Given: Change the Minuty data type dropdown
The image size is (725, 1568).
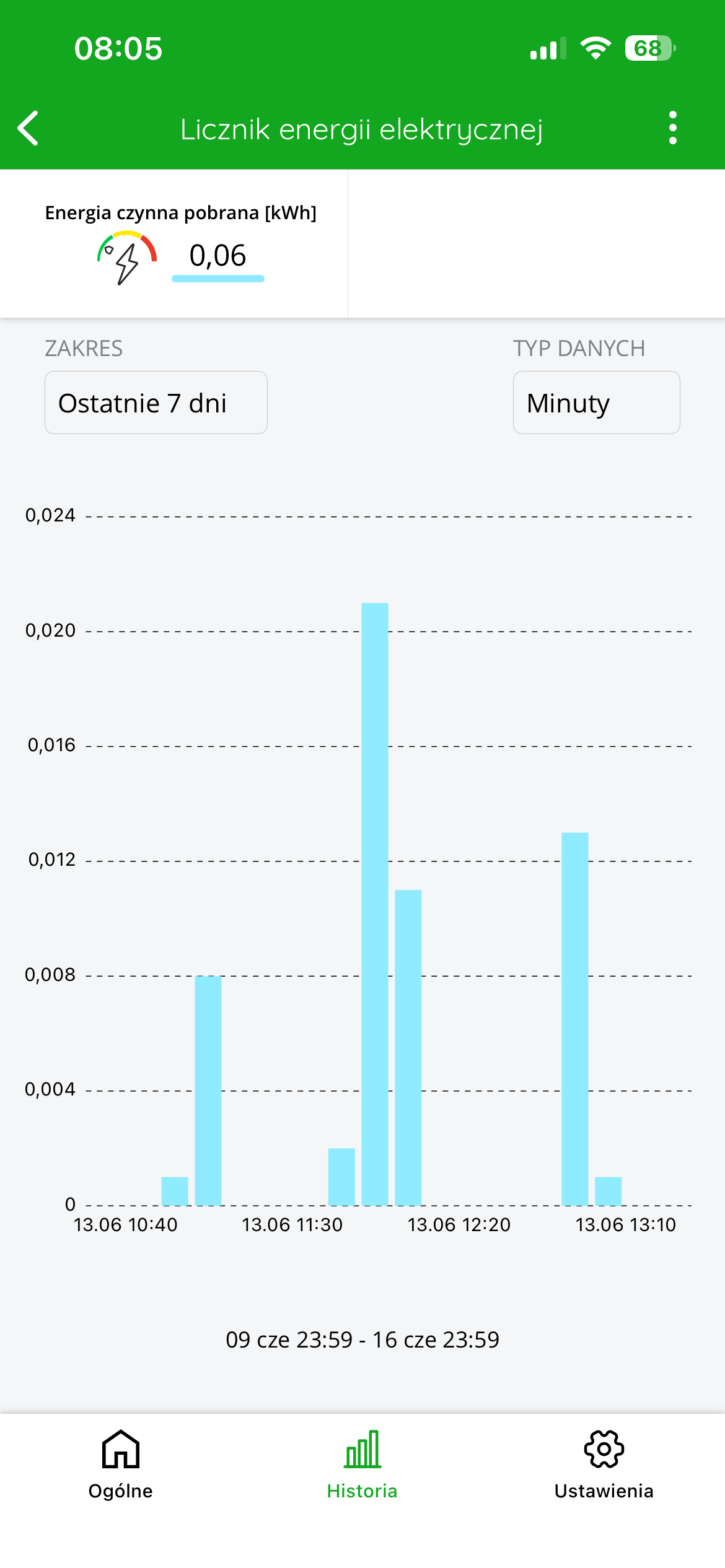Looking at the screenshot, I should pos(596,403).
